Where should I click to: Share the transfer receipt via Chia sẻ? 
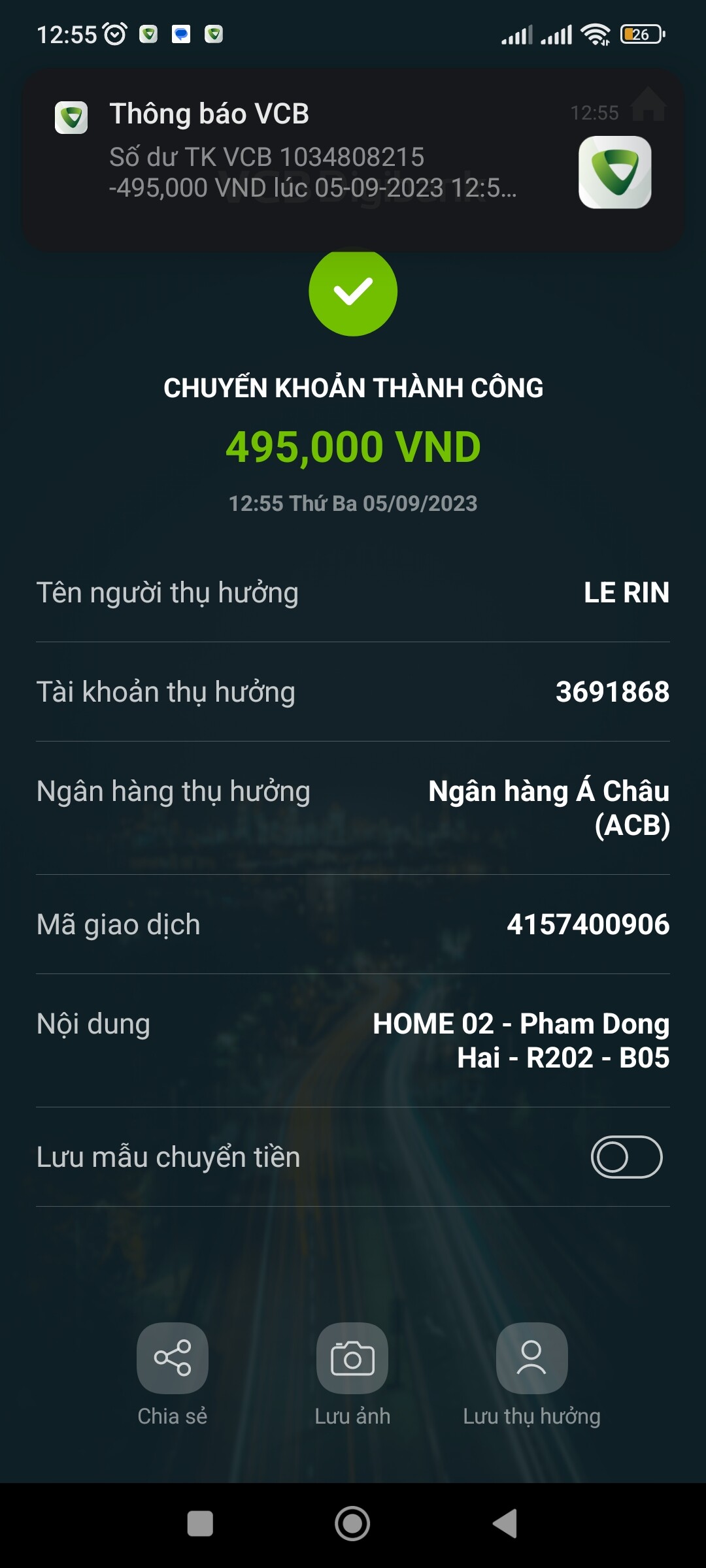pyautogui.click(x=173, y=1359)
